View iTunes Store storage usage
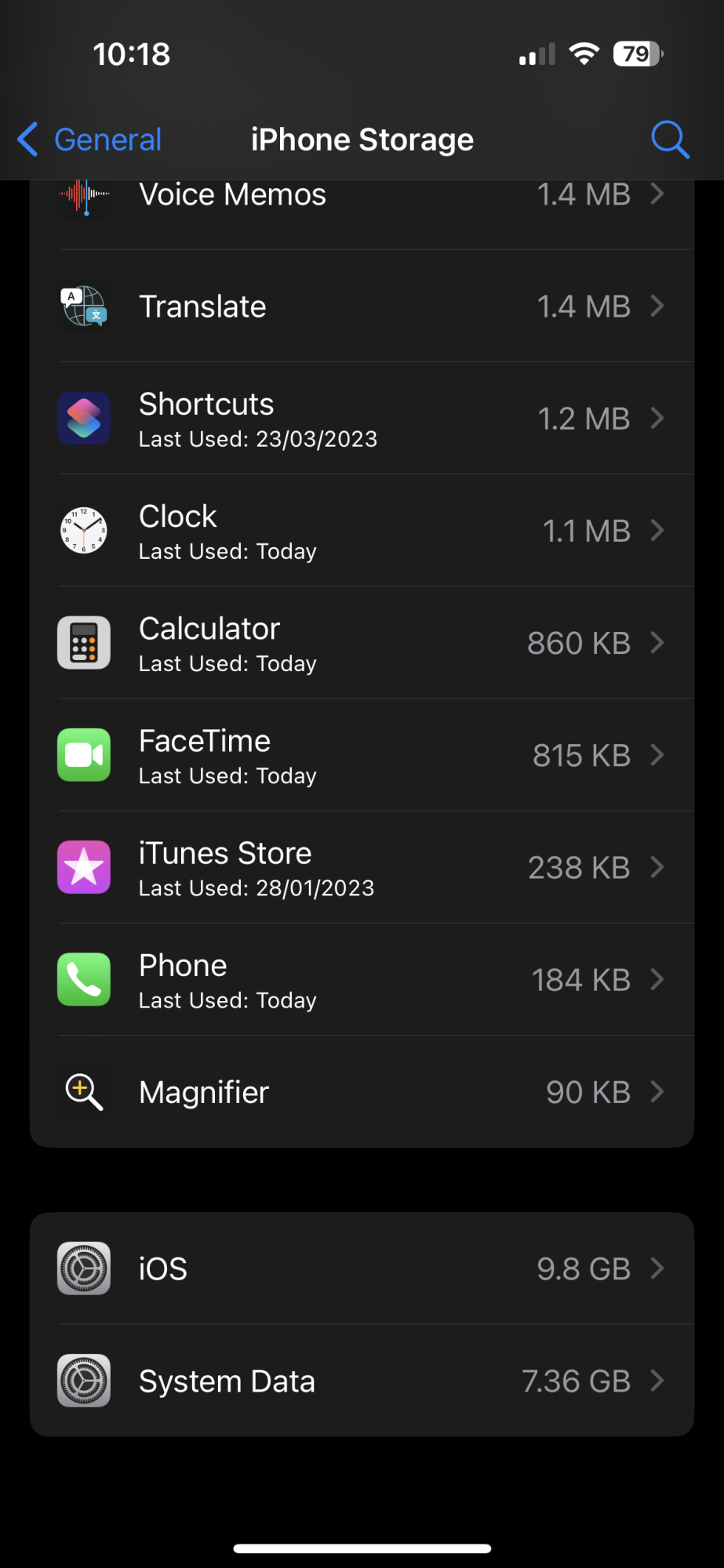The height and width of the screenshot is (1568, 724). point(362,866)
